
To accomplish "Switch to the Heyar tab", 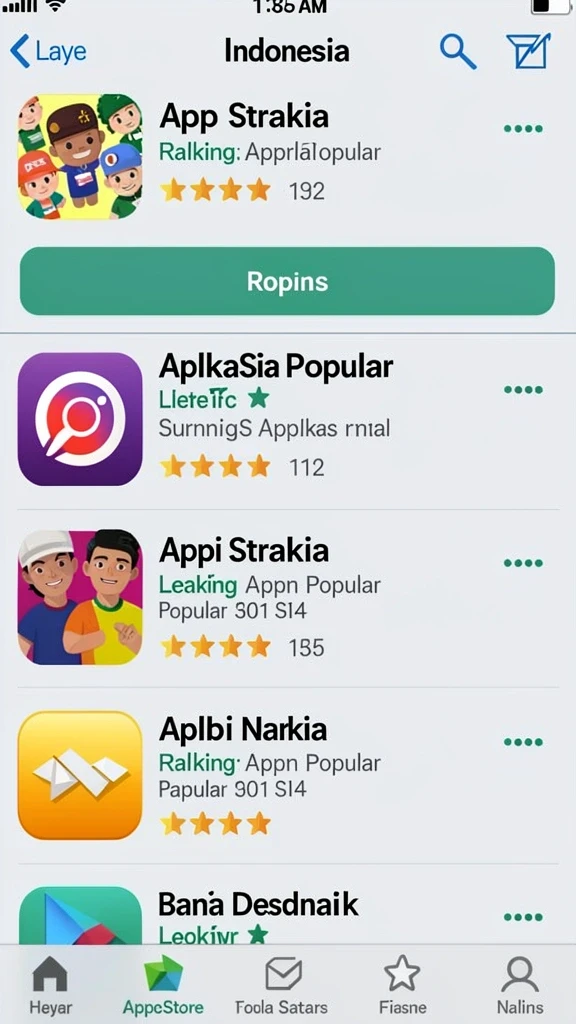I will pos(50,985).
